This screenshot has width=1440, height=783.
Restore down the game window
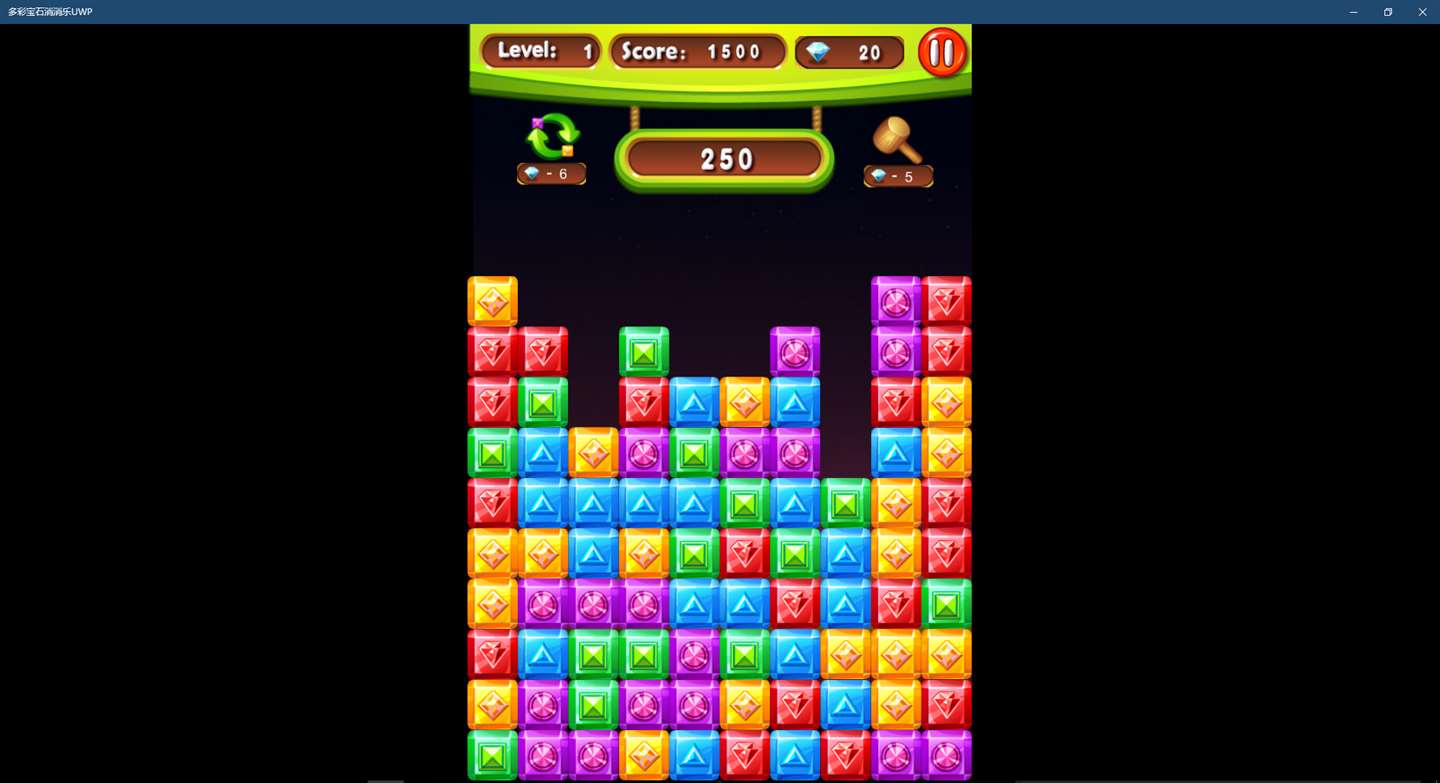pos(1388,12)
